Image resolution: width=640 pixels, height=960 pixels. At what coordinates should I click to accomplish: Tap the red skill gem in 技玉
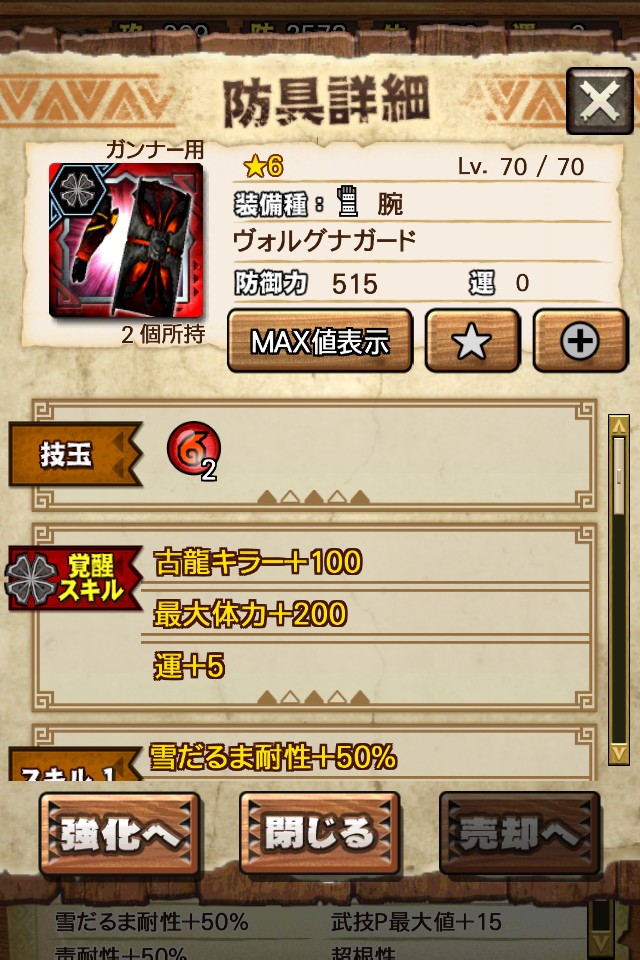coord(193,450)
